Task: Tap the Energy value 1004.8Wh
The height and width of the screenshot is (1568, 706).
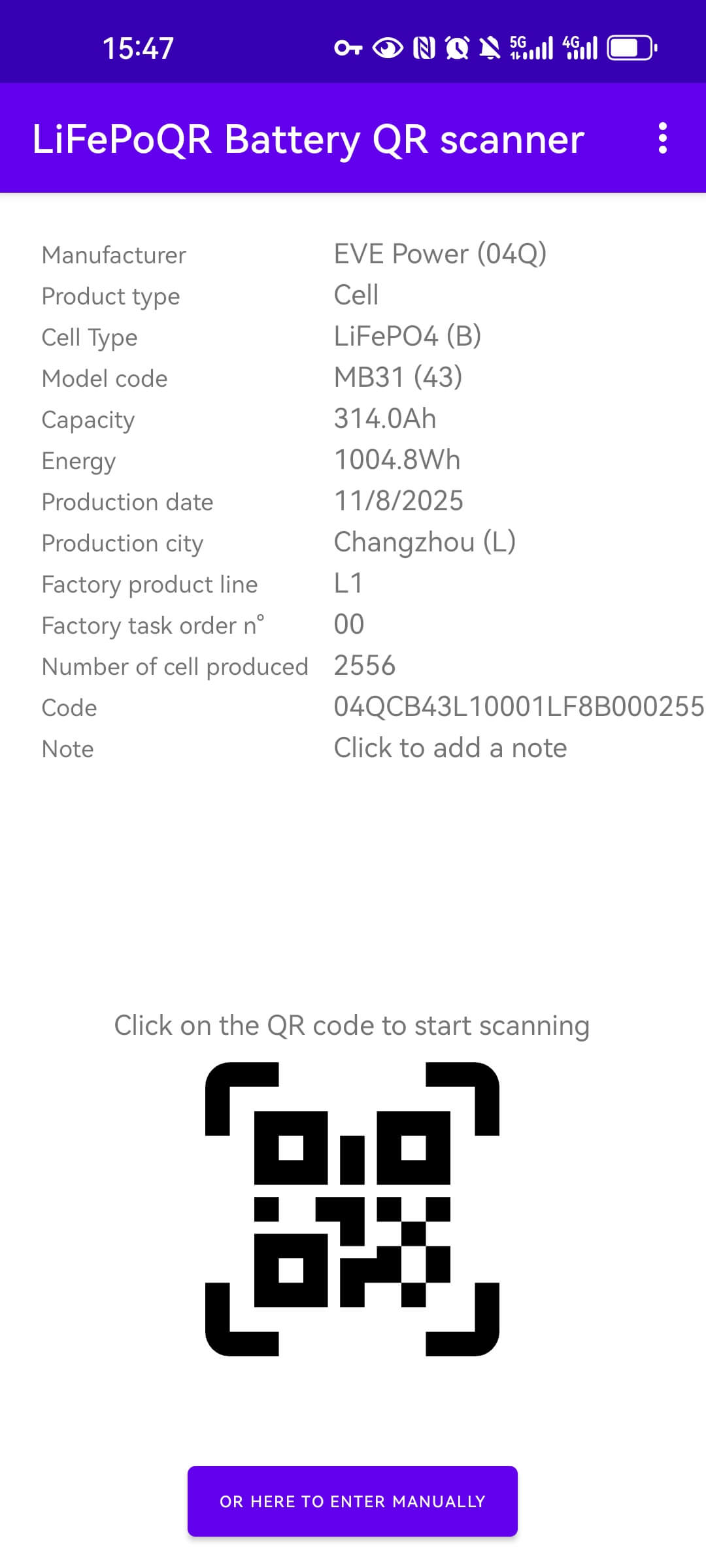Action: (396, 460)
